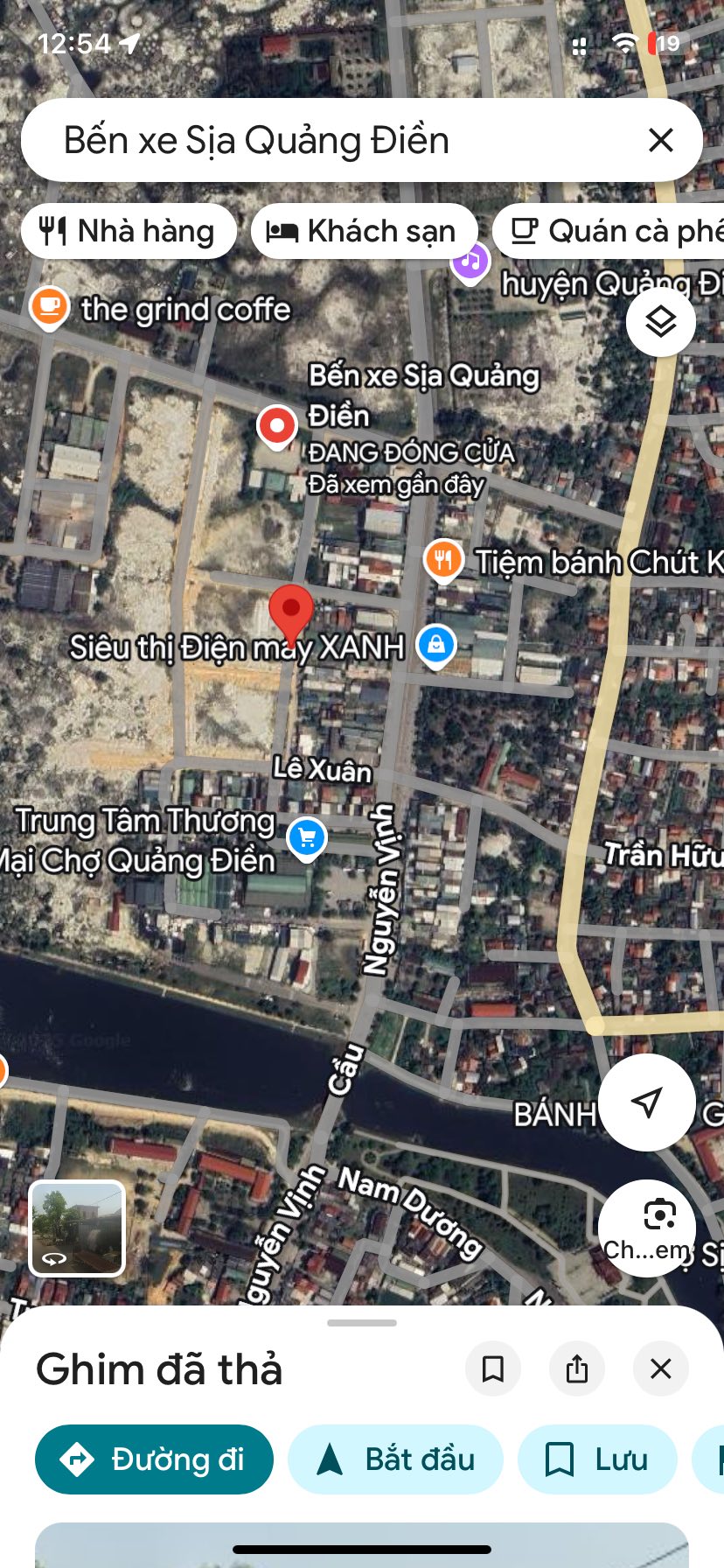This screenshot has width=724, height=1568.
Task: Get directions with Đường đi
Action: [x=154, y=1459]
